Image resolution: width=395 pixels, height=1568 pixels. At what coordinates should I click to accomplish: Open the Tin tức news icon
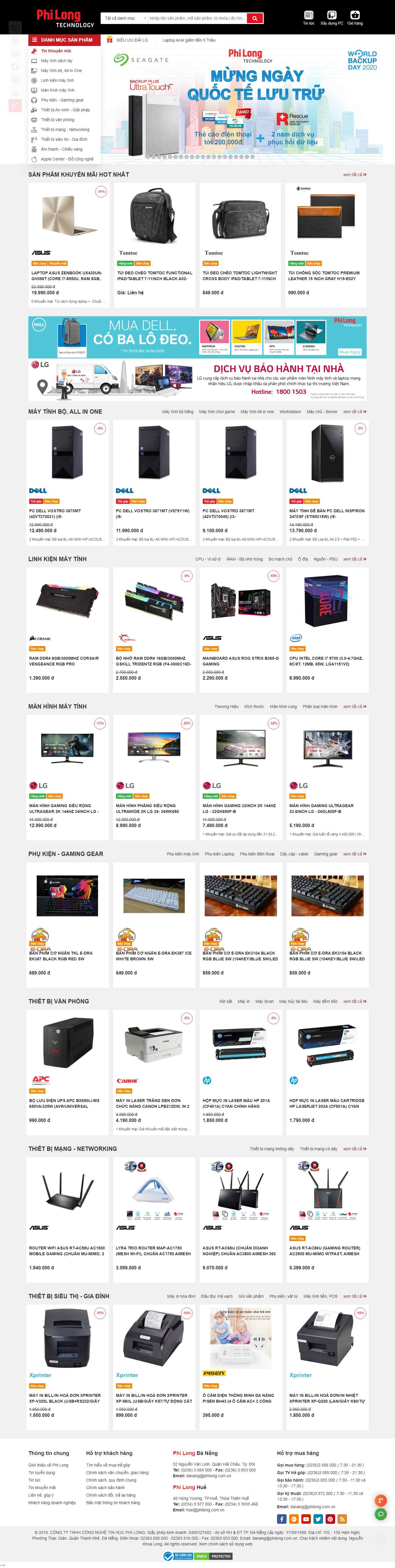coord(309,17)
